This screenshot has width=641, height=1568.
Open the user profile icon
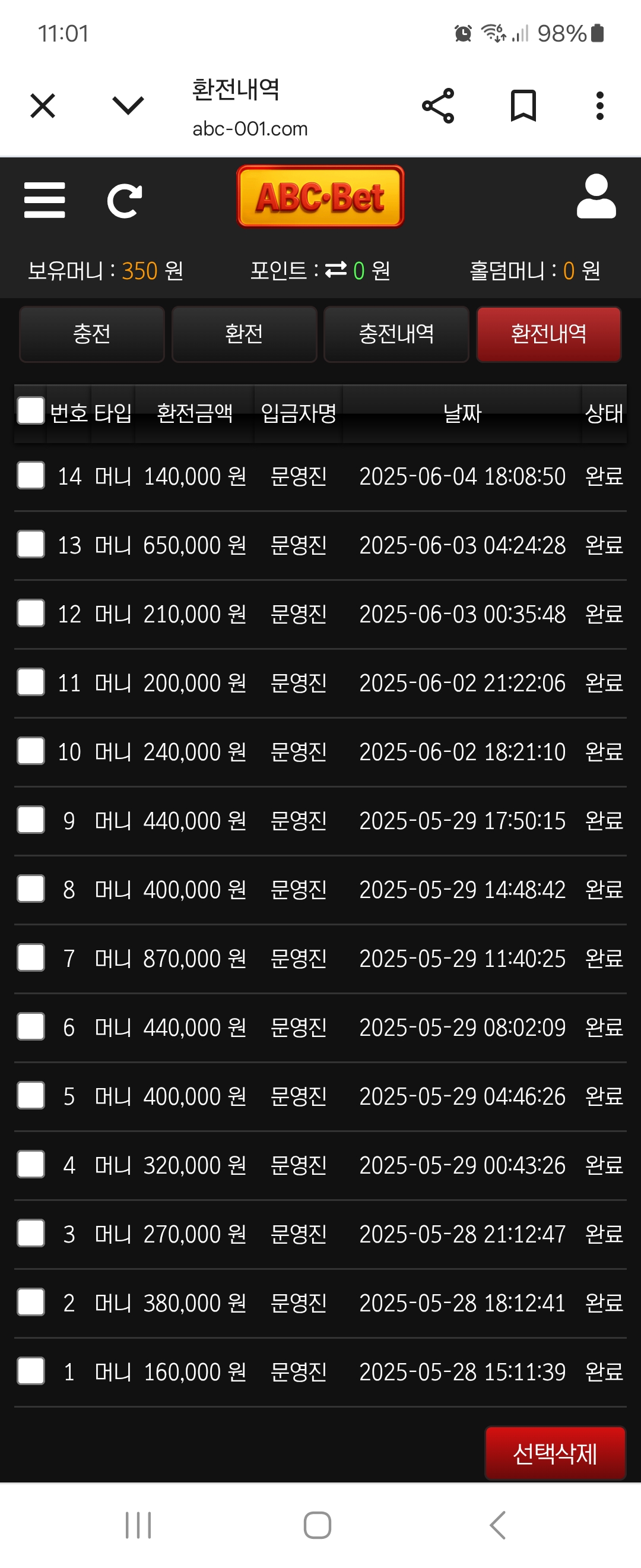pyautogui.click(x=596, y=197)
